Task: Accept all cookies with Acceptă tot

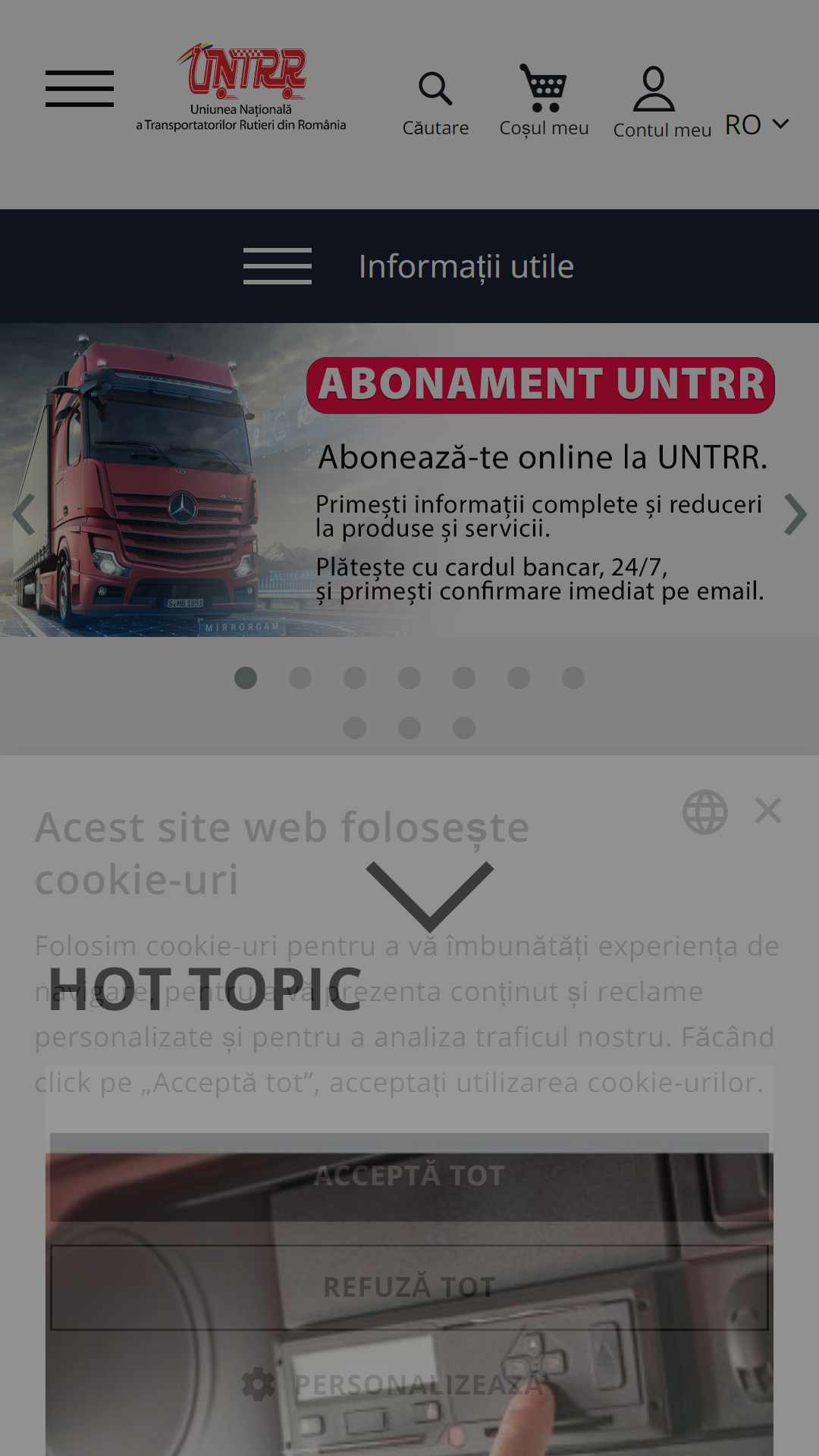Action: point(409,1176)
